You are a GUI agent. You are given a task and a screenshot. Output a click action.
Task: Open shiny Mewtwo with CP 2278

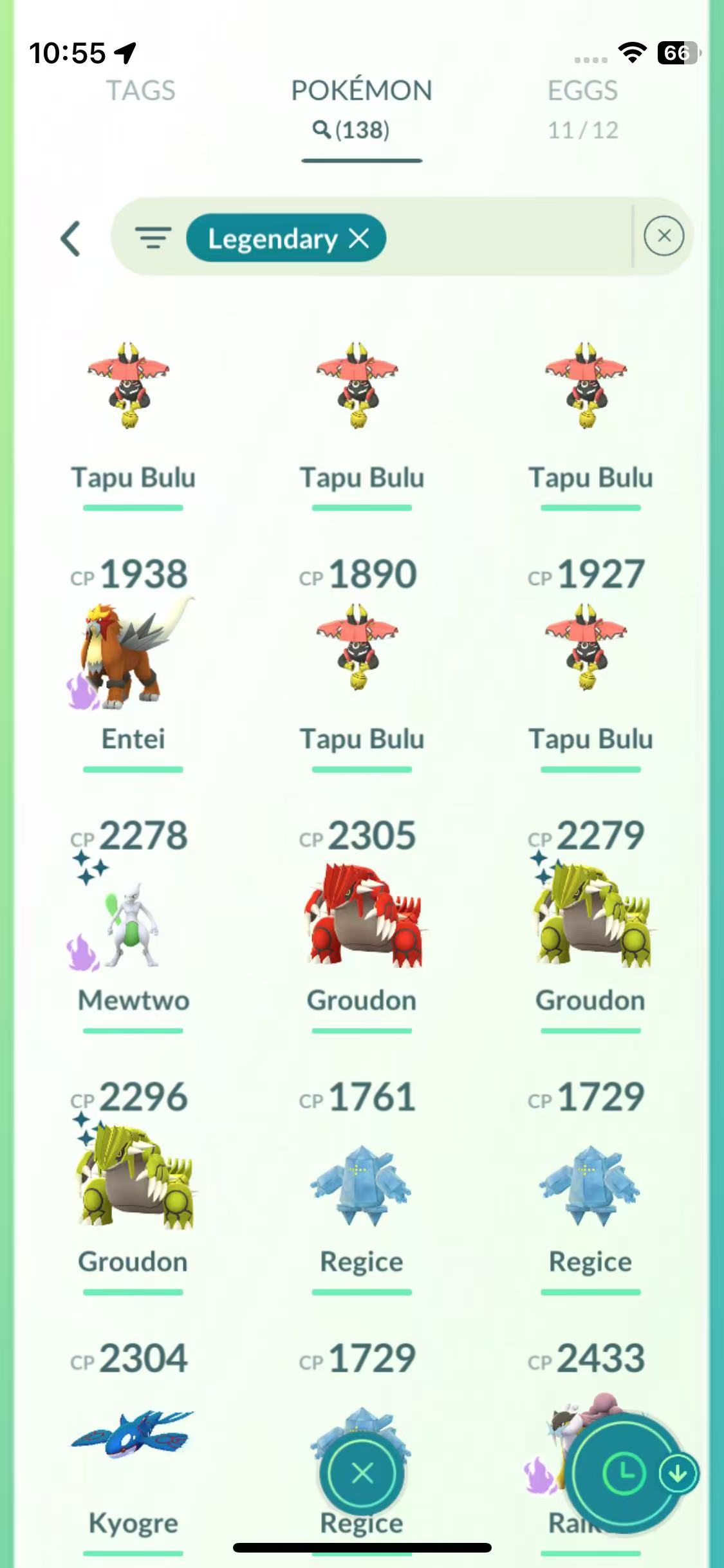[133, 920]
